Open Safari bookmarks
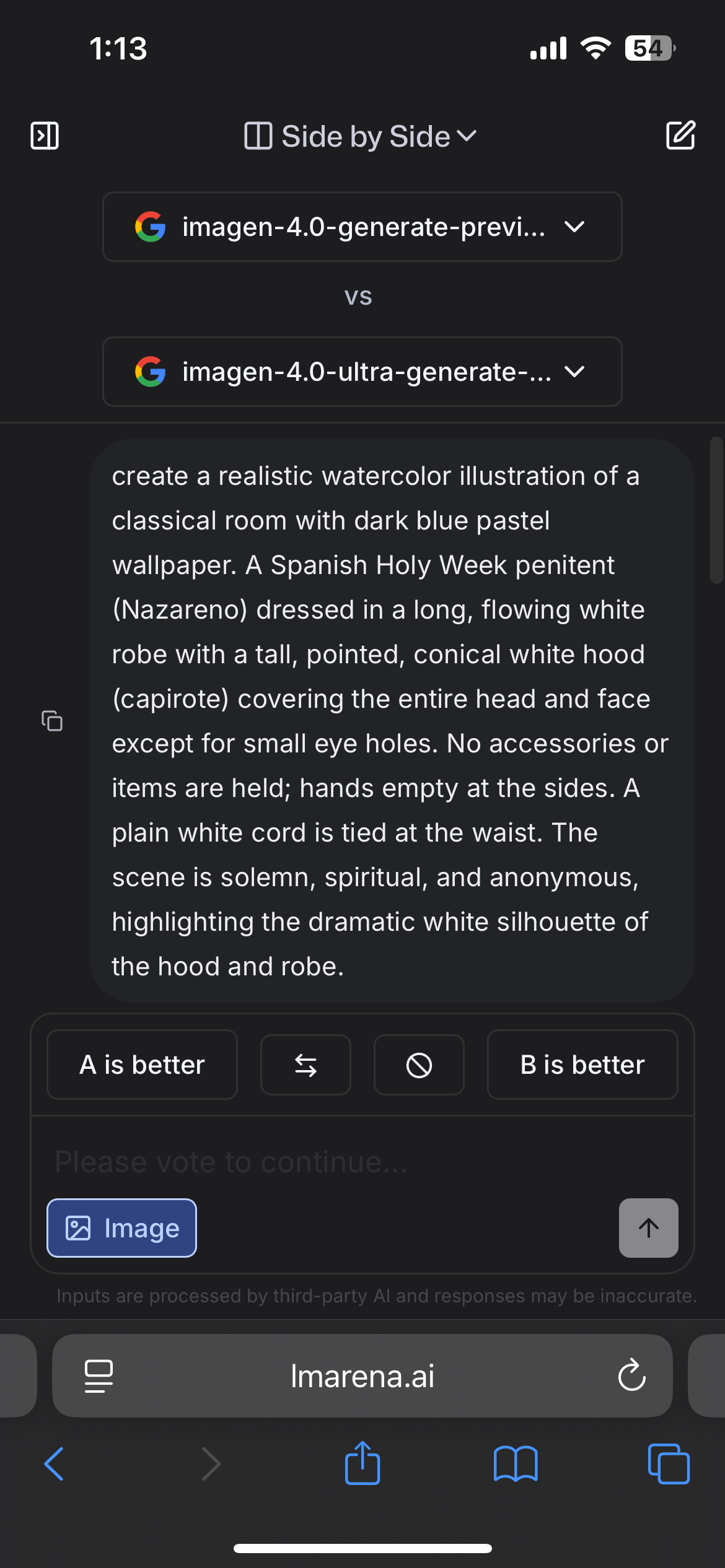Screen dimensions: 725x1568 (516, 1464)
